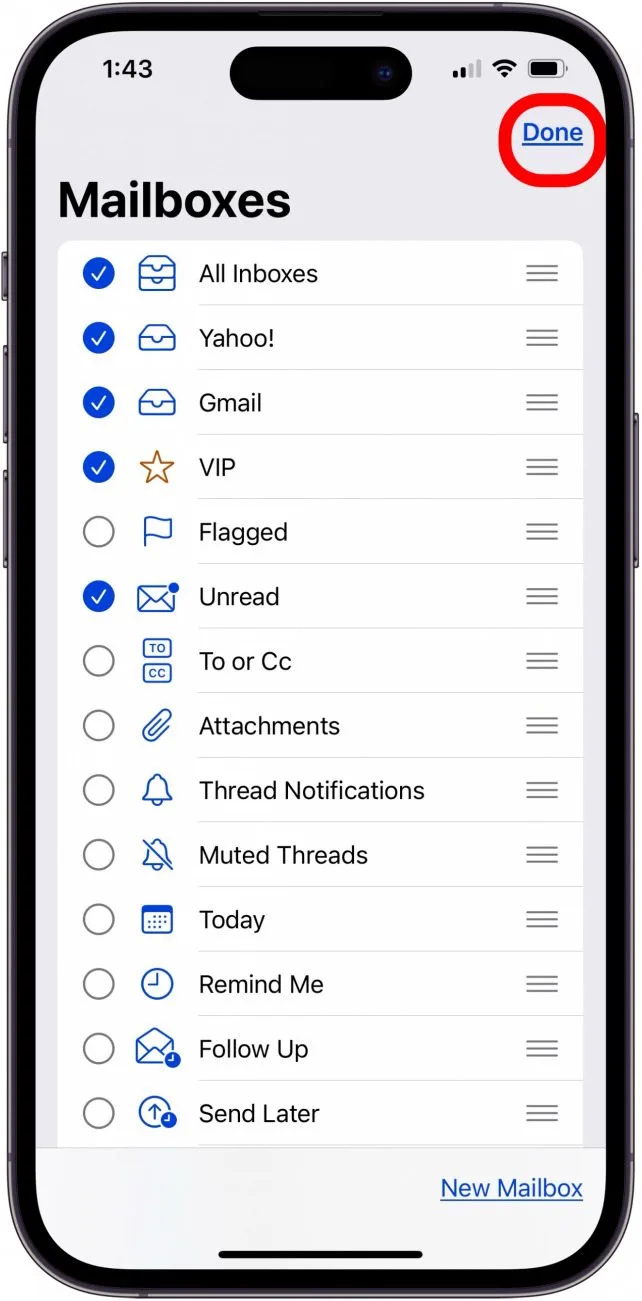The width and height of the screenshot is (642, 1301).
Task: Check the Thread Notifications mailbox
Action: (98, 790)
